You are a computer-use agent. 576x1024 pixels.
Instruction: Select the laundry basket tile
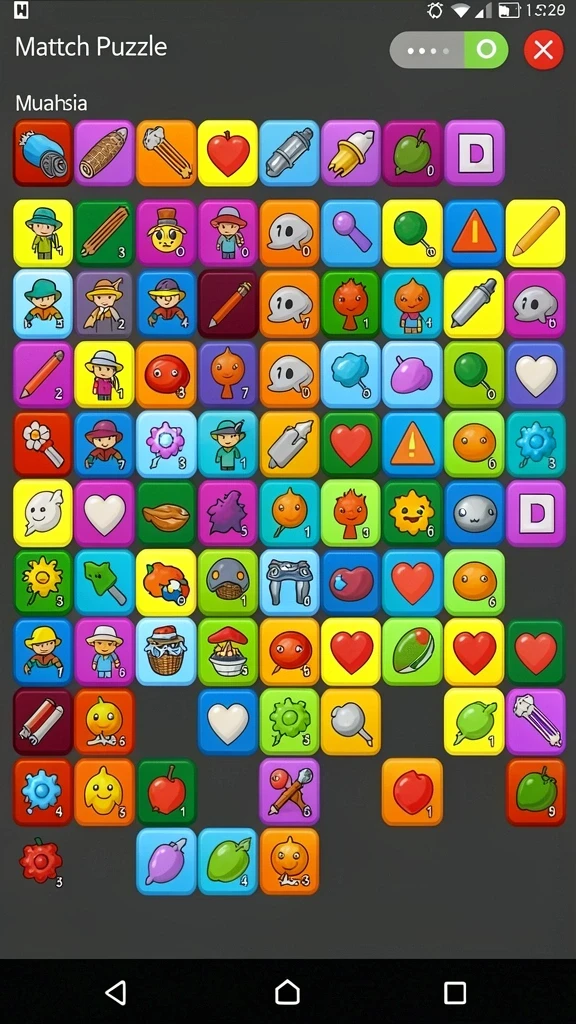pos(166,652)
